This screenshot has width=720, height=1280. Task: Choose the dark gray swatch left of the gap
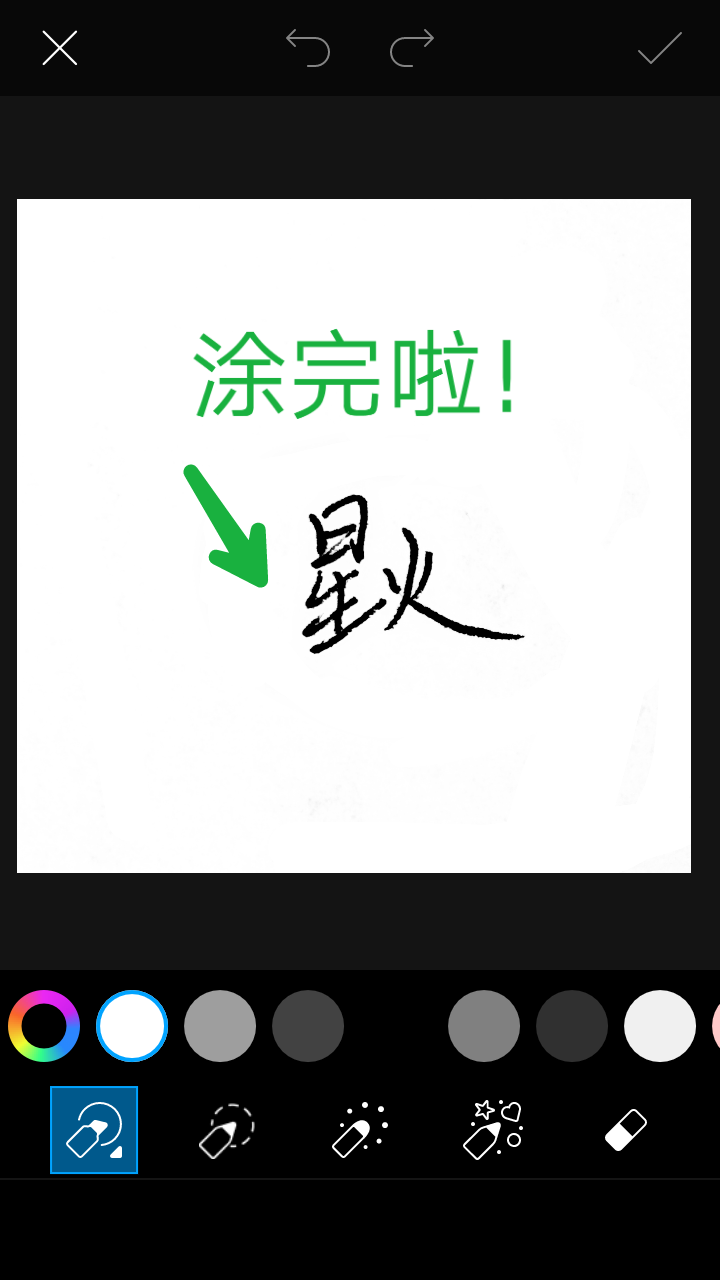click(308, 1026)
